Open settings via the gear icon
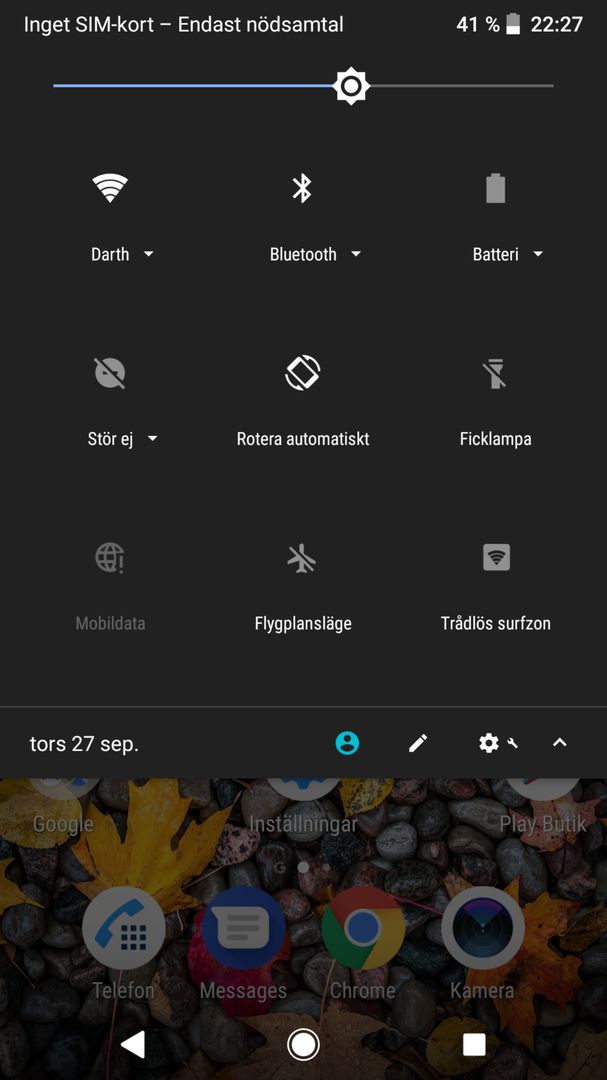This screenshot has height=1080, width=607. point(488,743)
